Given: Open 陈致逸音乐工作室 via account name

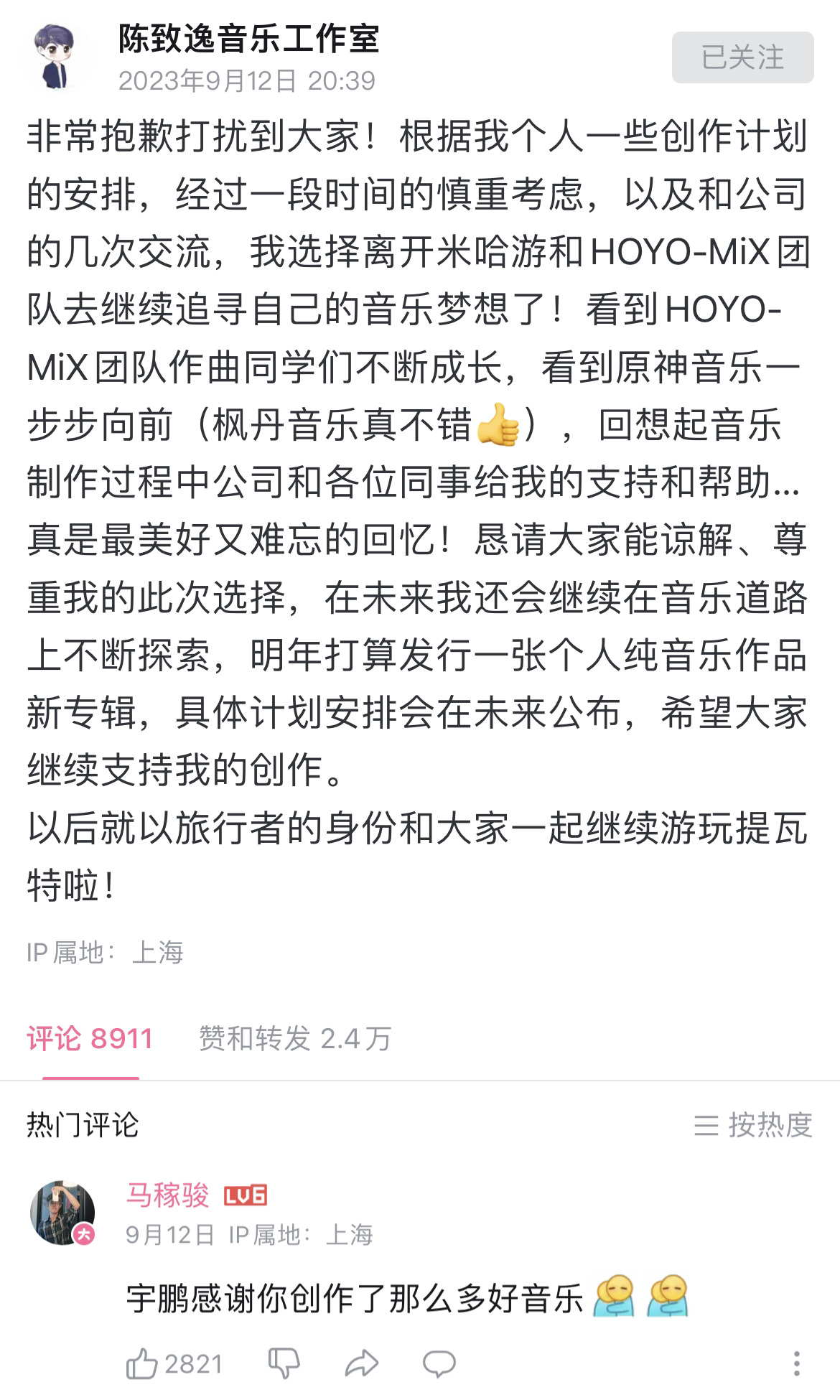Looking at the screenshot, I should [x=248, y=39].
